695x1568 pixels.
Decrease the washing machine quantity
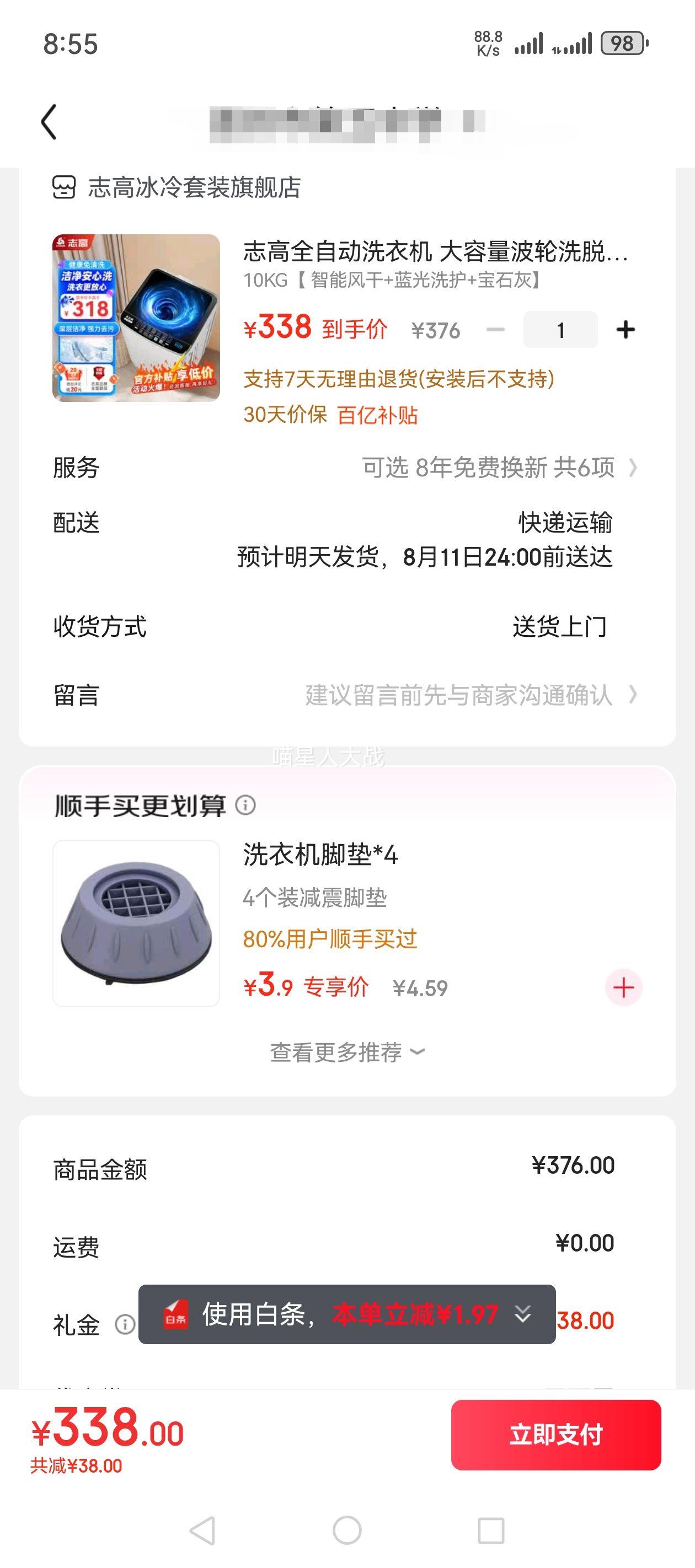tap(496, 330)
